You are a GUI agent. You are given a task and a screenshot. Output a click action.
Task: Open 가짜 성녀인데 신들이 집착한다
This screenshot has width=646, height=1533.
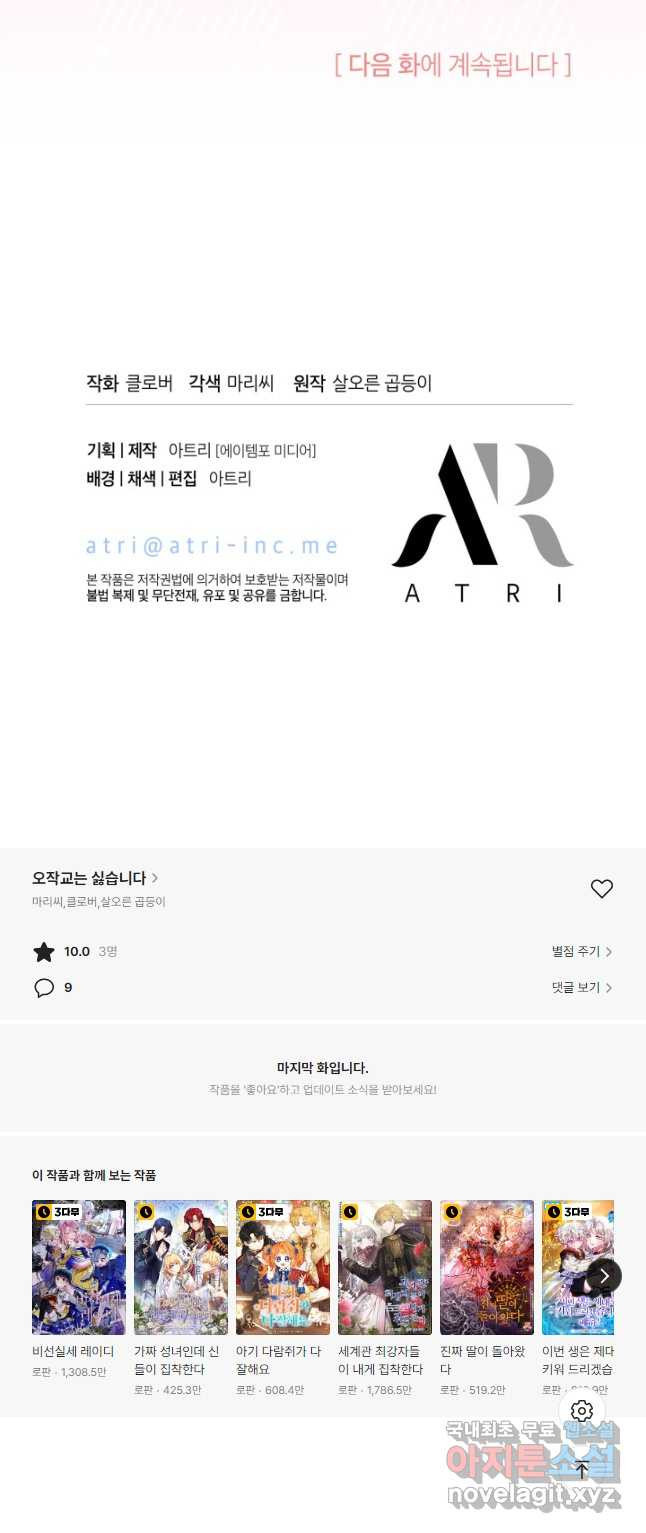click(181, 1268)
